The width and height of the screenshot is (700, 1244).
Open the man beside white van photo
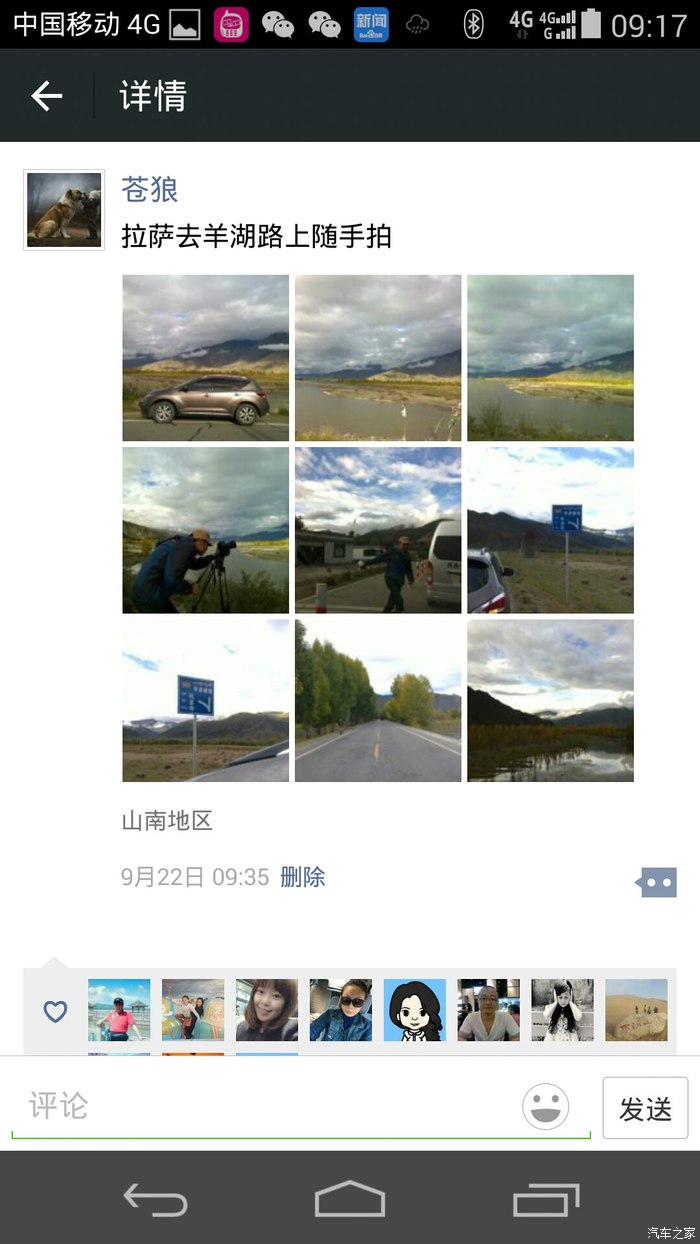(378, 530)
